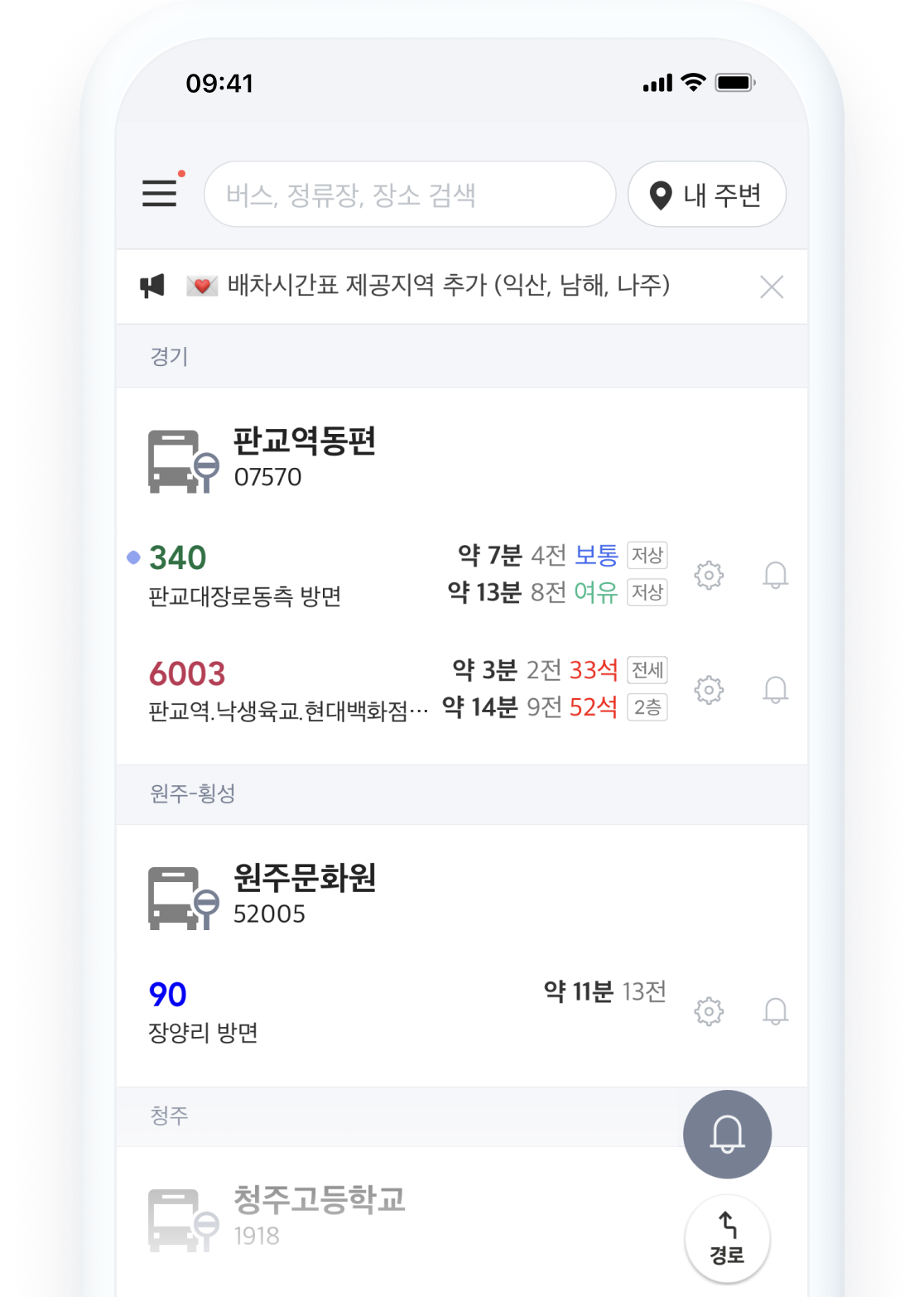
Task: Open the floating alarm bell button
Action: pos(727,1135)
